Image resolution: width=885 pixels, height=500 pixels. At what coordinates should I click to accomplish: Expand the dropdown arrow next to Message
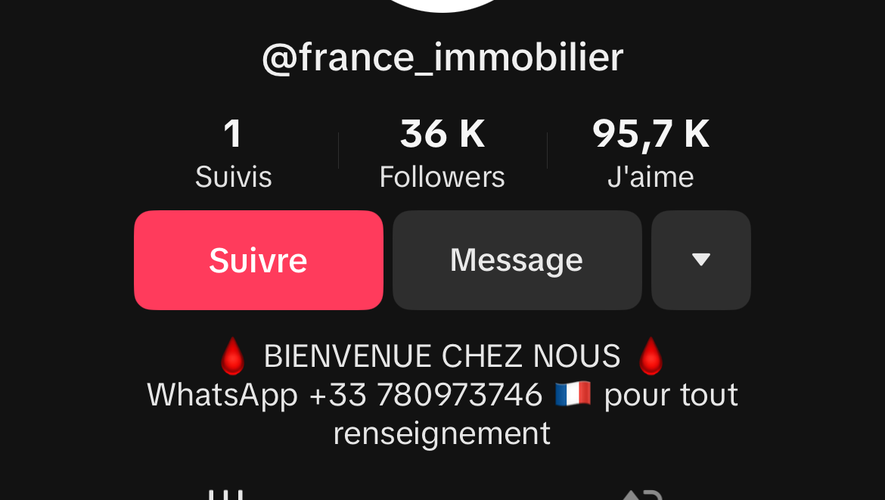[701, 260]
